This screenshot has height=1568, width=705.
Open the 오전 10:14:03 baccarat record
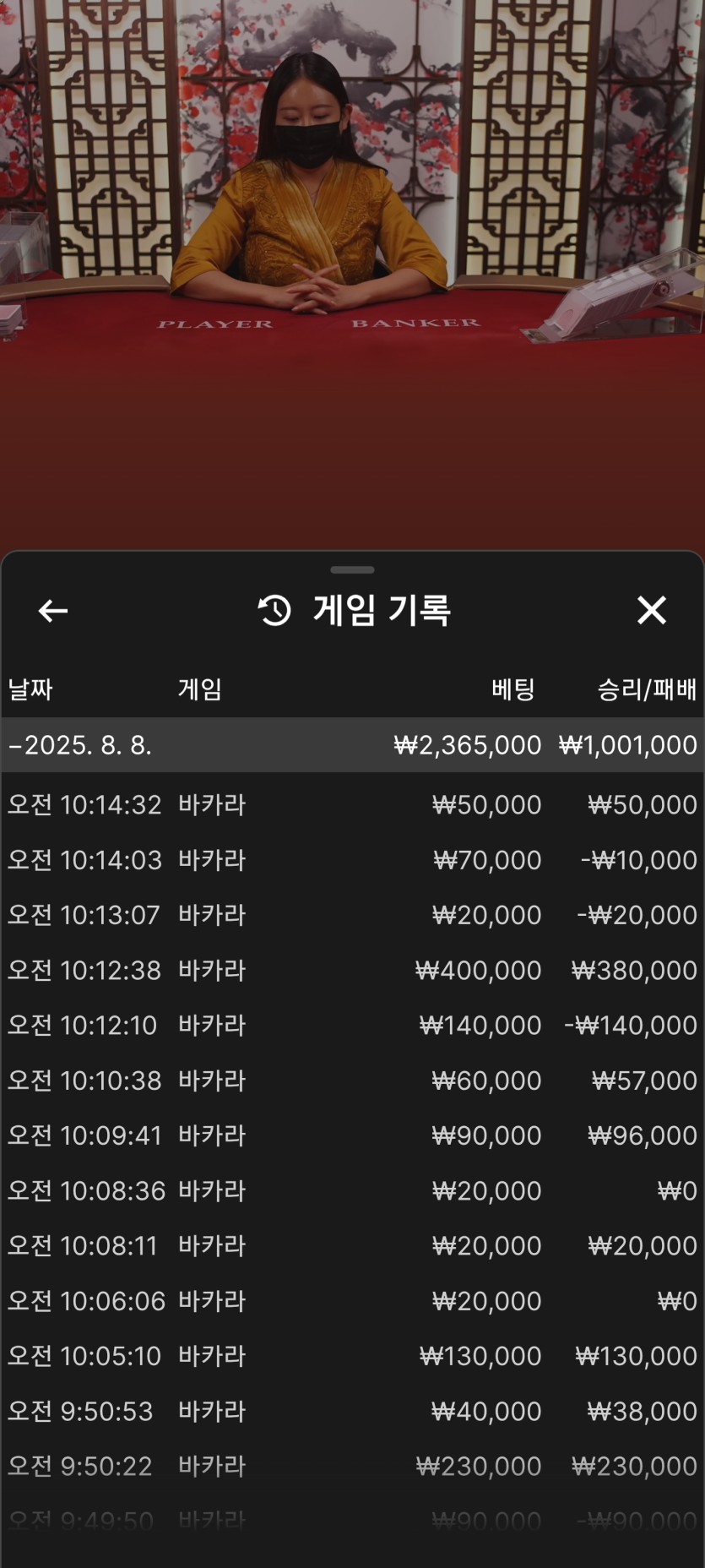tap(352, 860)
